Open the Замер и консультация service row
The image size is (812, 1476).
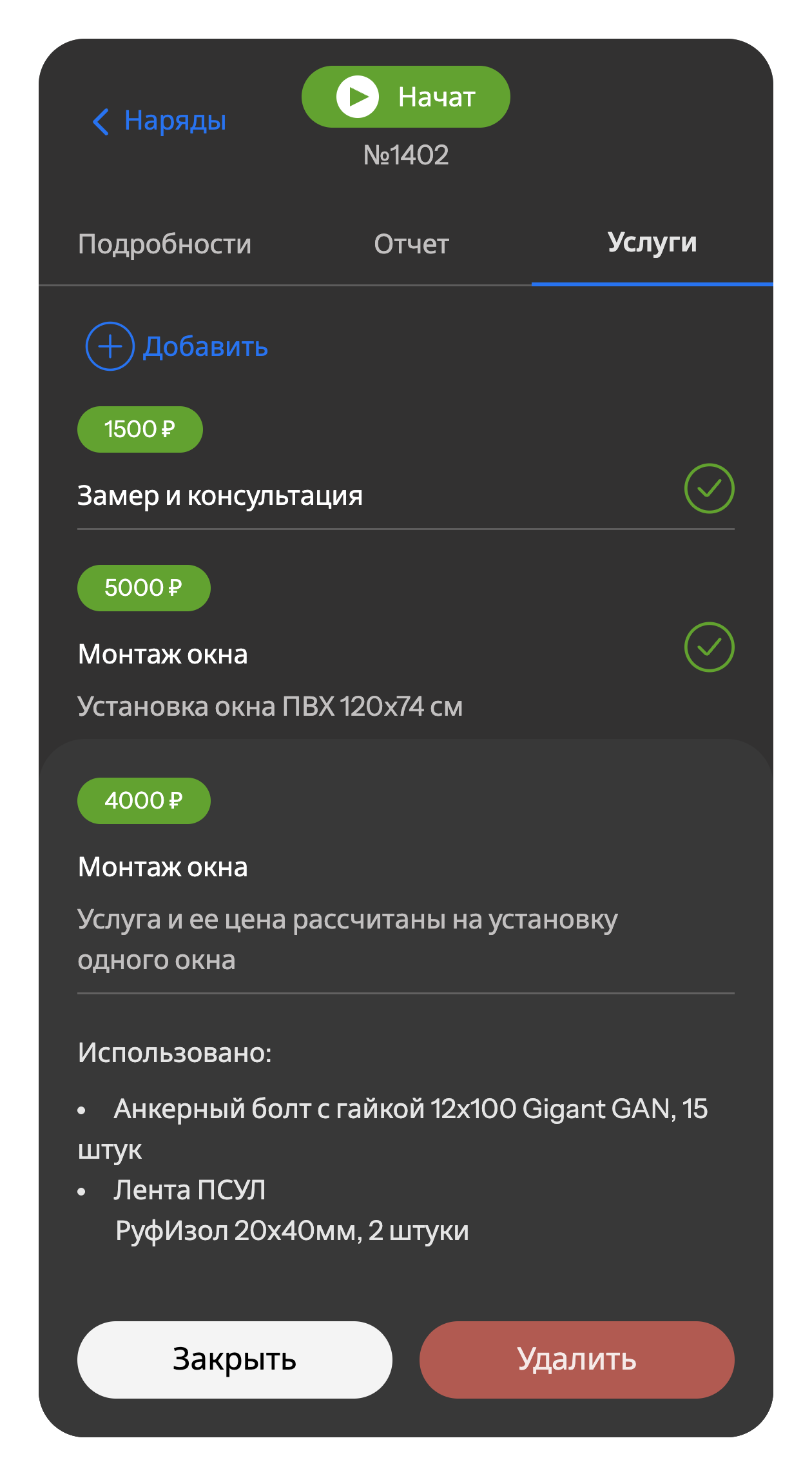coord(406,467)
